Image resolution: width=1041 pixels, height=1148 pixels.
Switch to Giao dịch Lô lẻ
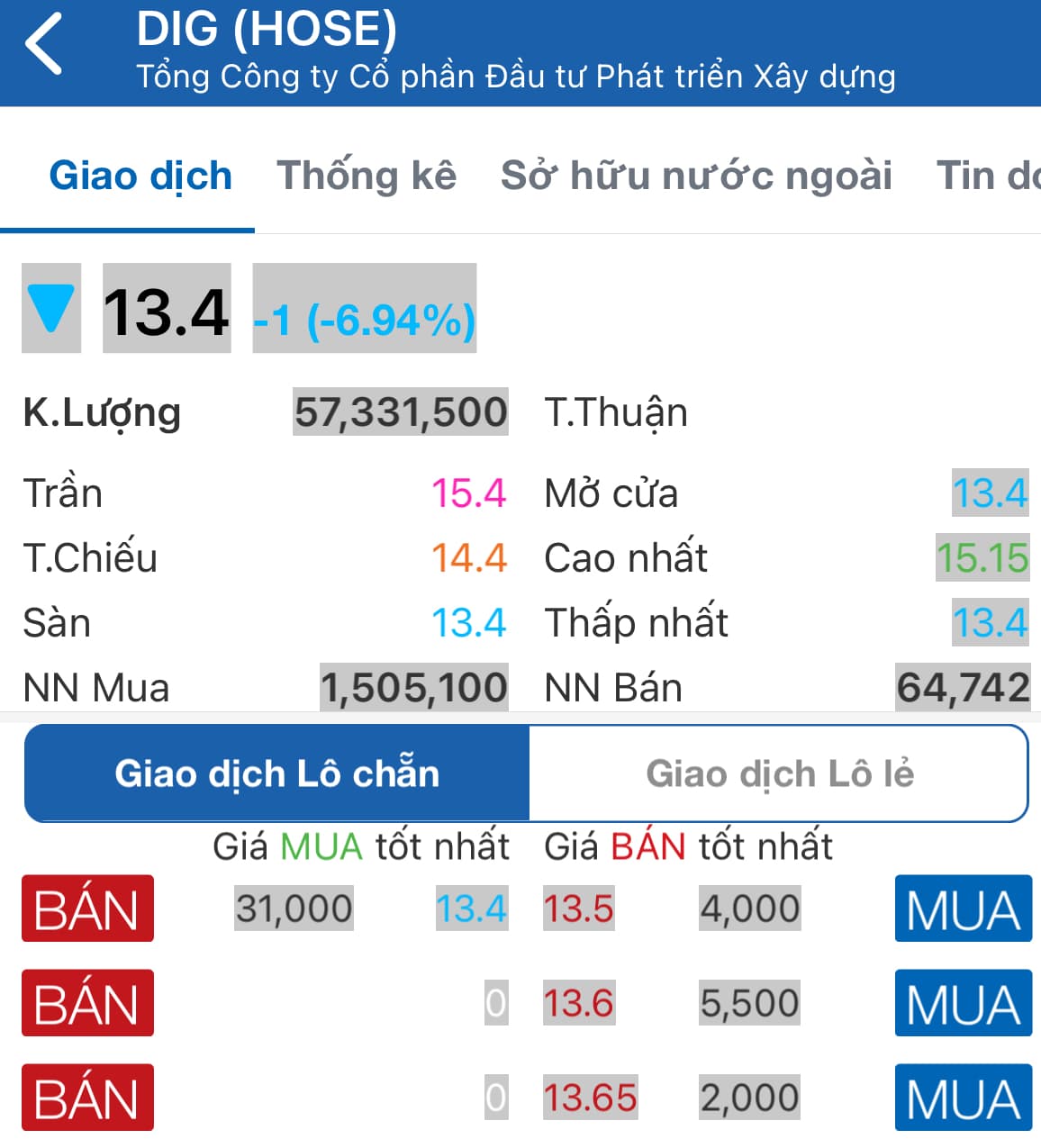(x=779, y=773)
